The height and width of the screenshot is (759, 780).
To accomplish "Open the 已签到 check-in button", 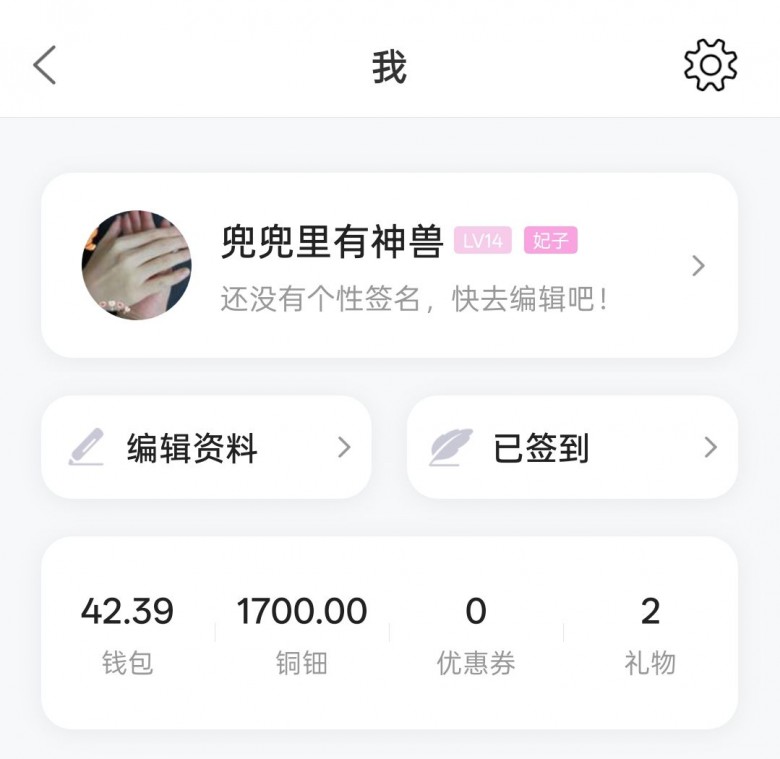I will pos(572,447).
